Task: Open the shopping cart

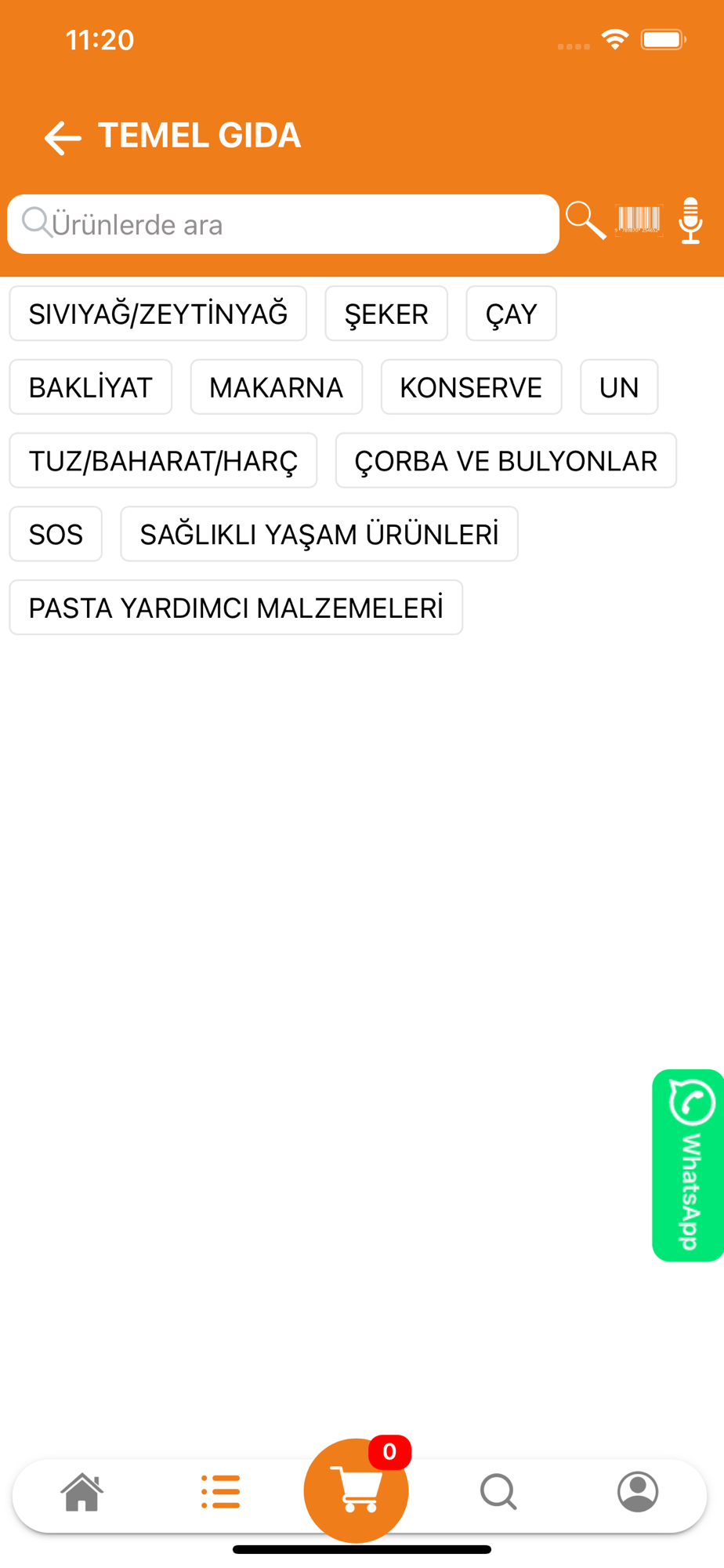Action: click(357, 1490)
